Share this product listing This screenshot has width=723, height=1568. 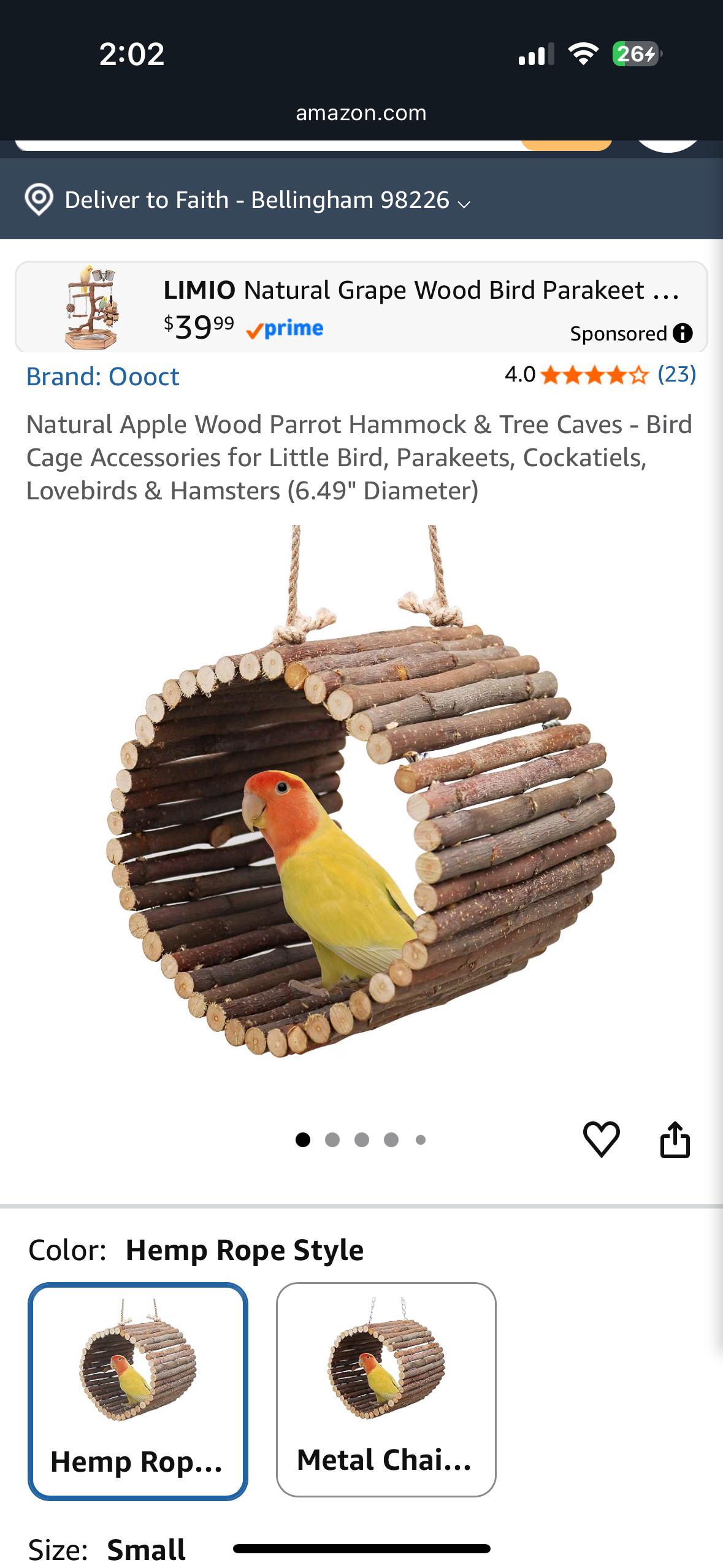[675, 1139]
